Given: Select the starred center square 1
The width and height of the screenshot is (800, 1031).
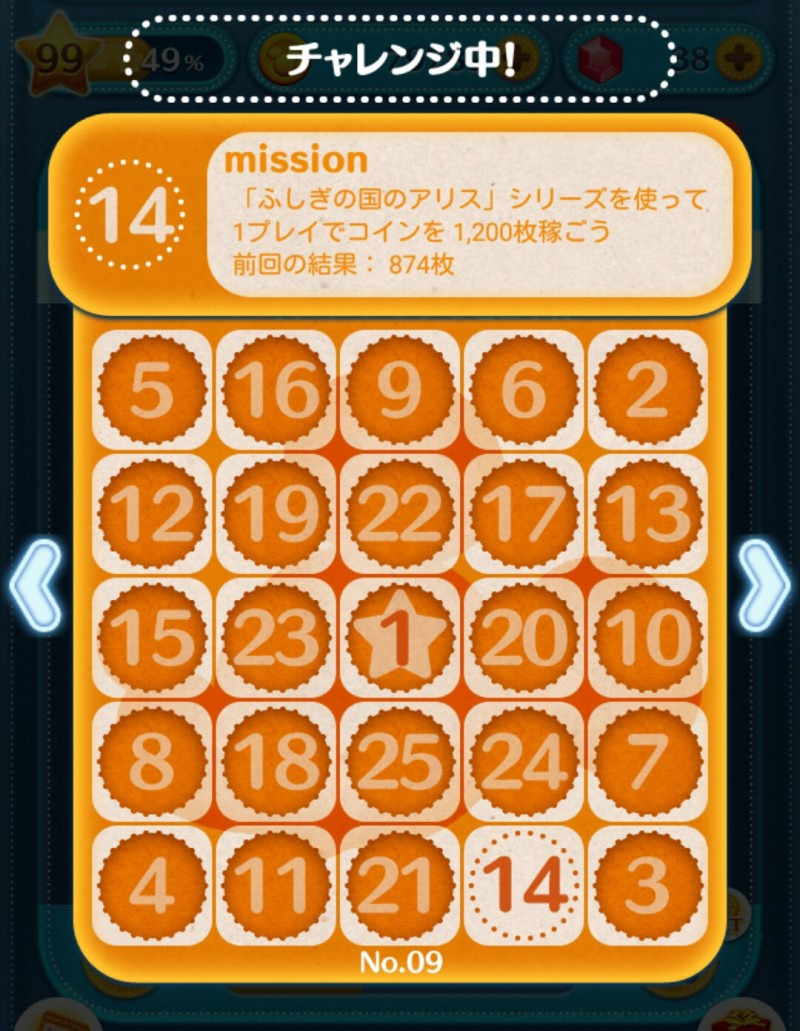Looking at the screenshot, I should pyautogui.click(x=400, y=638).
